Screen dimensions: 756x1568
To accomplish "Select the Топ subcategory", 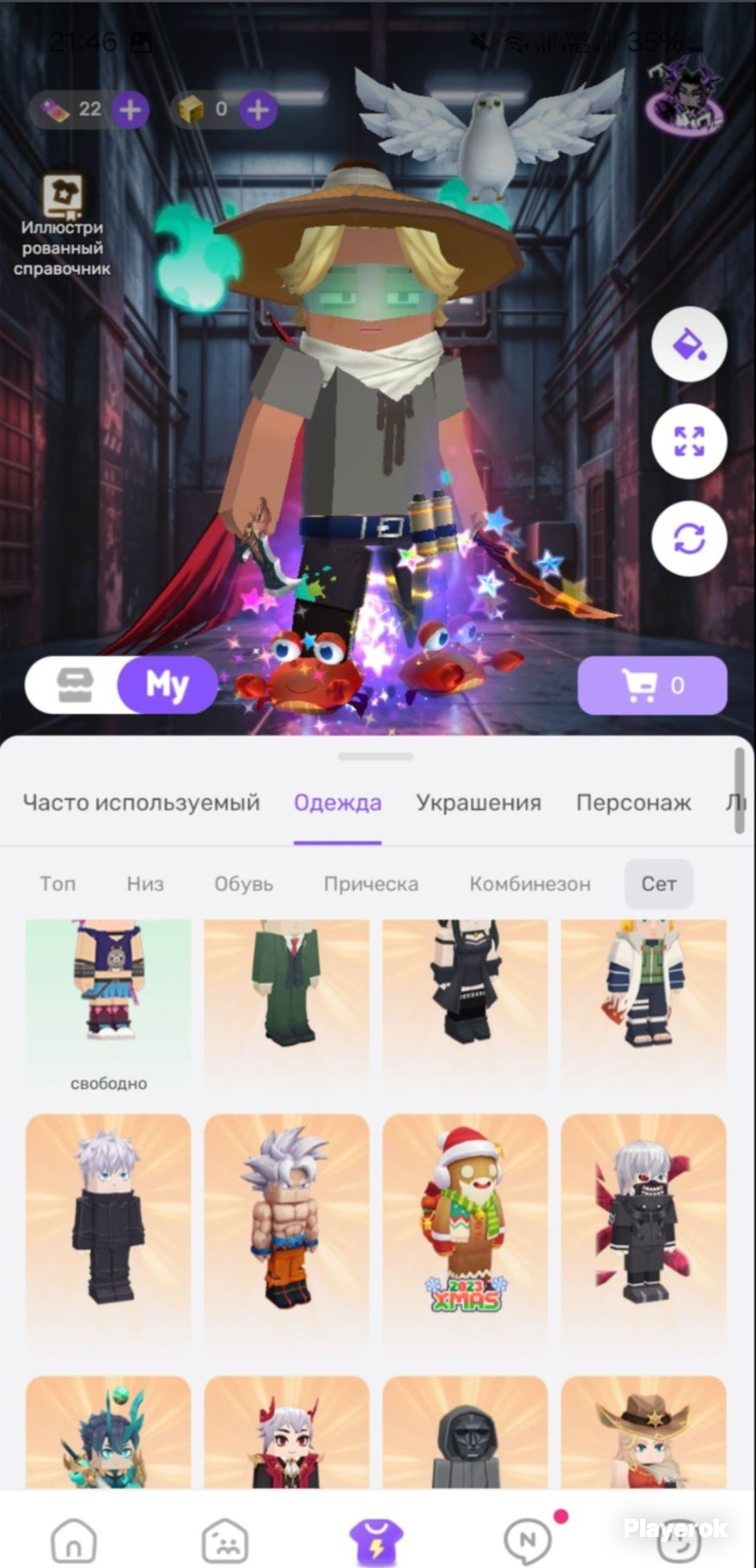I will tap(58, 883).
